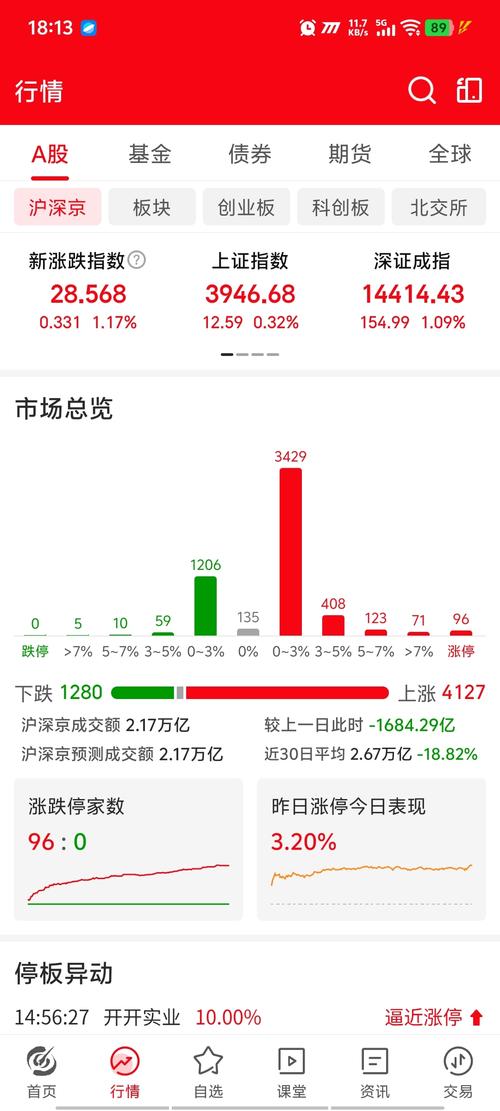
Task: Go to the 自选 tab
Action: tap(208, 1073)
